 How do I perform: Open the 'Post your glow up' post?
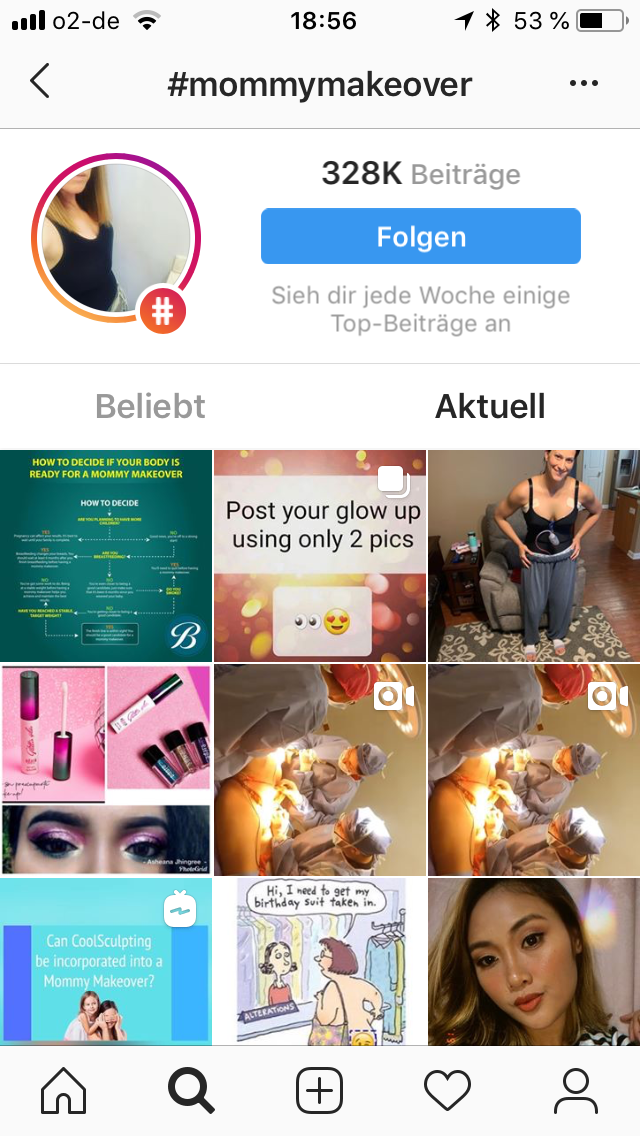click(320, 555)
